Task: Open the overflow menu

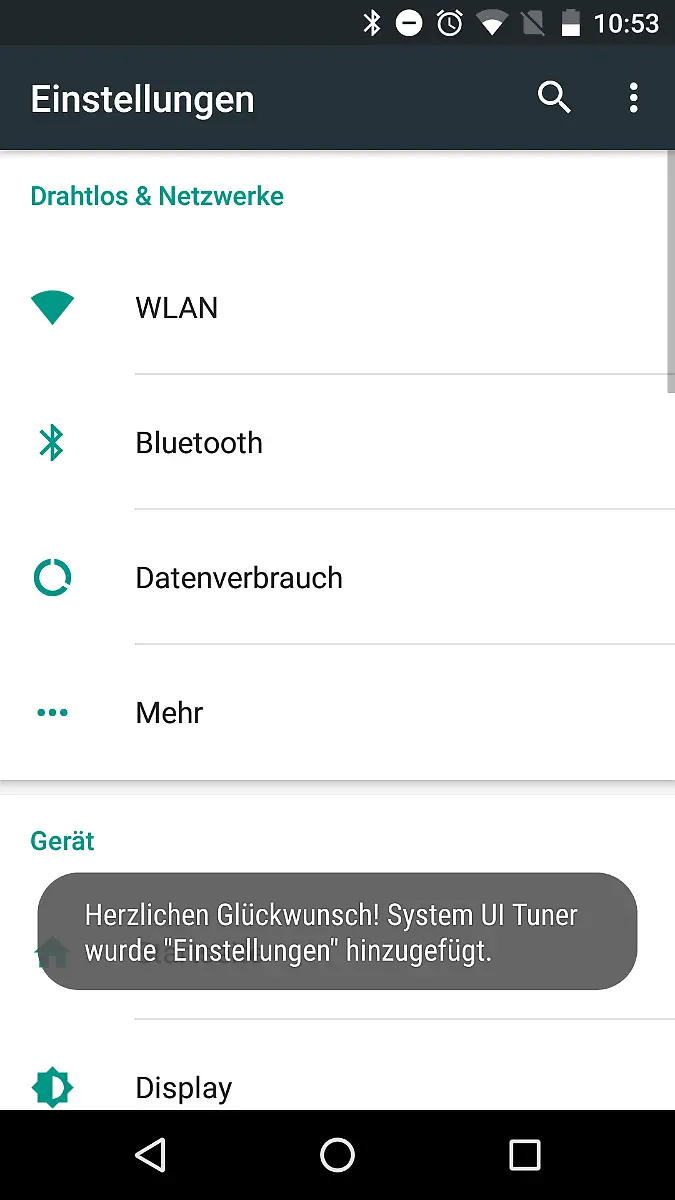Action: point(633,98)
